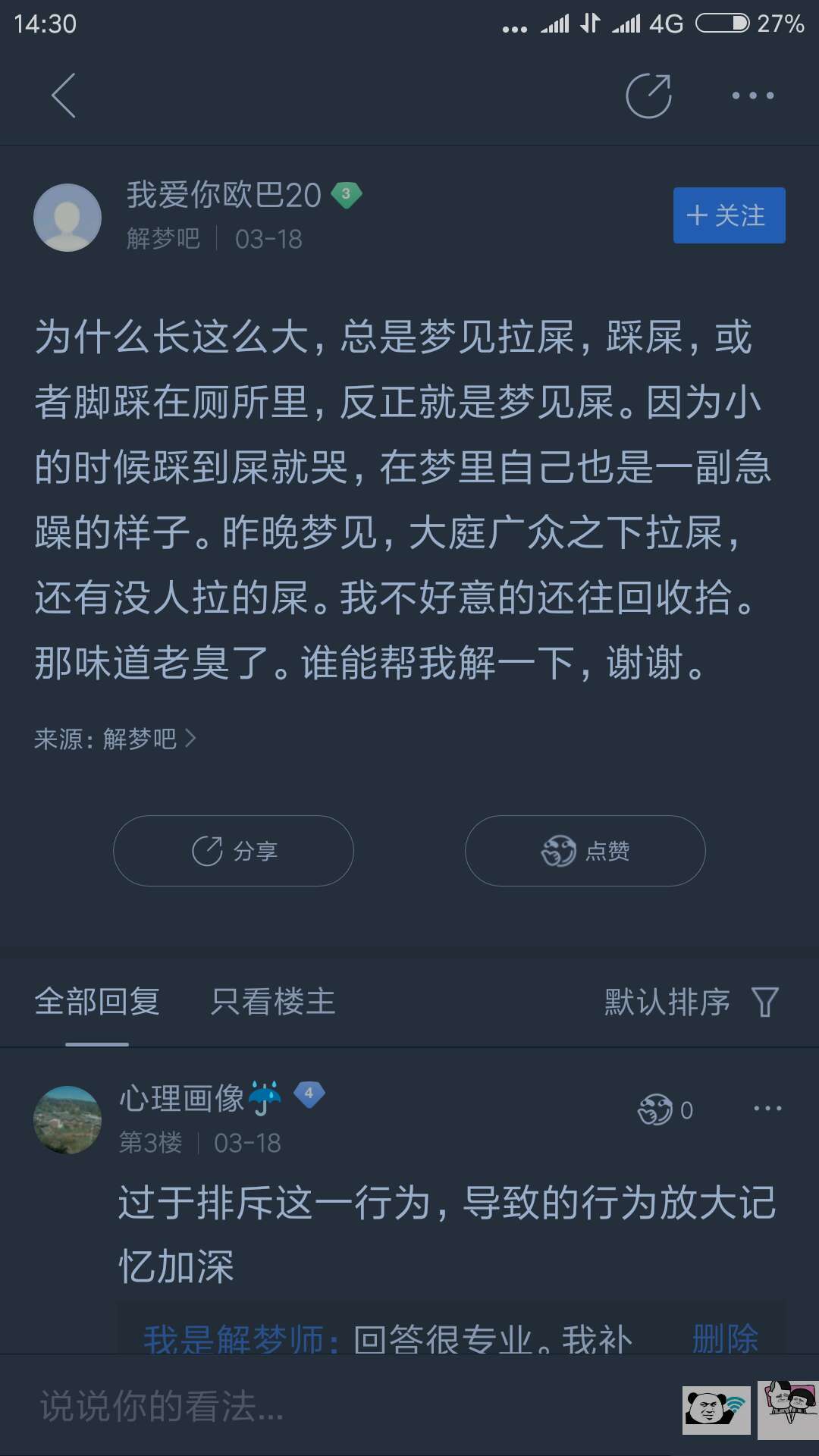Open more options on 心理画像's reply

(767, 1109)
